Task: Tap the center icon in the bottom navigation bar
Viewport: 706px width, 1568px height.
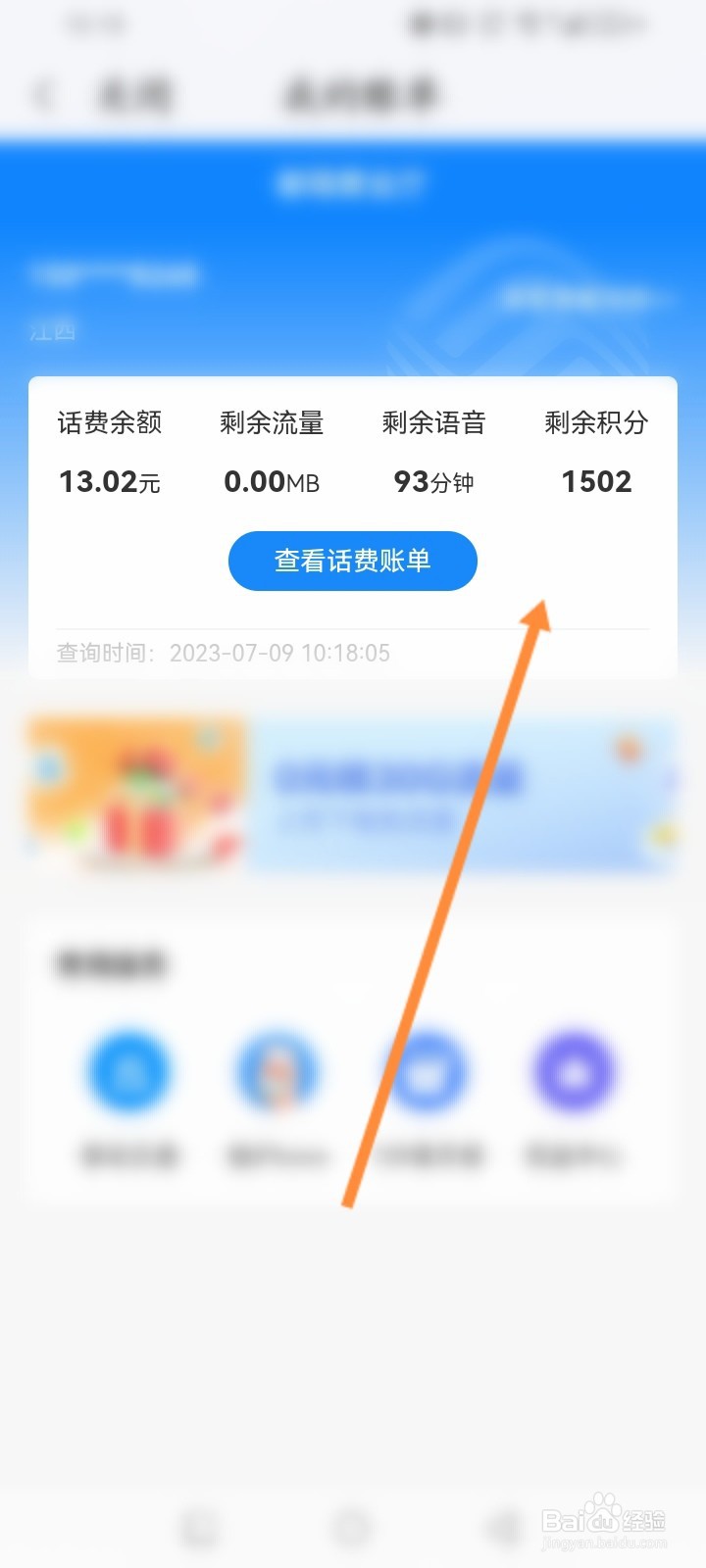Action: (x=353, y=1526)
